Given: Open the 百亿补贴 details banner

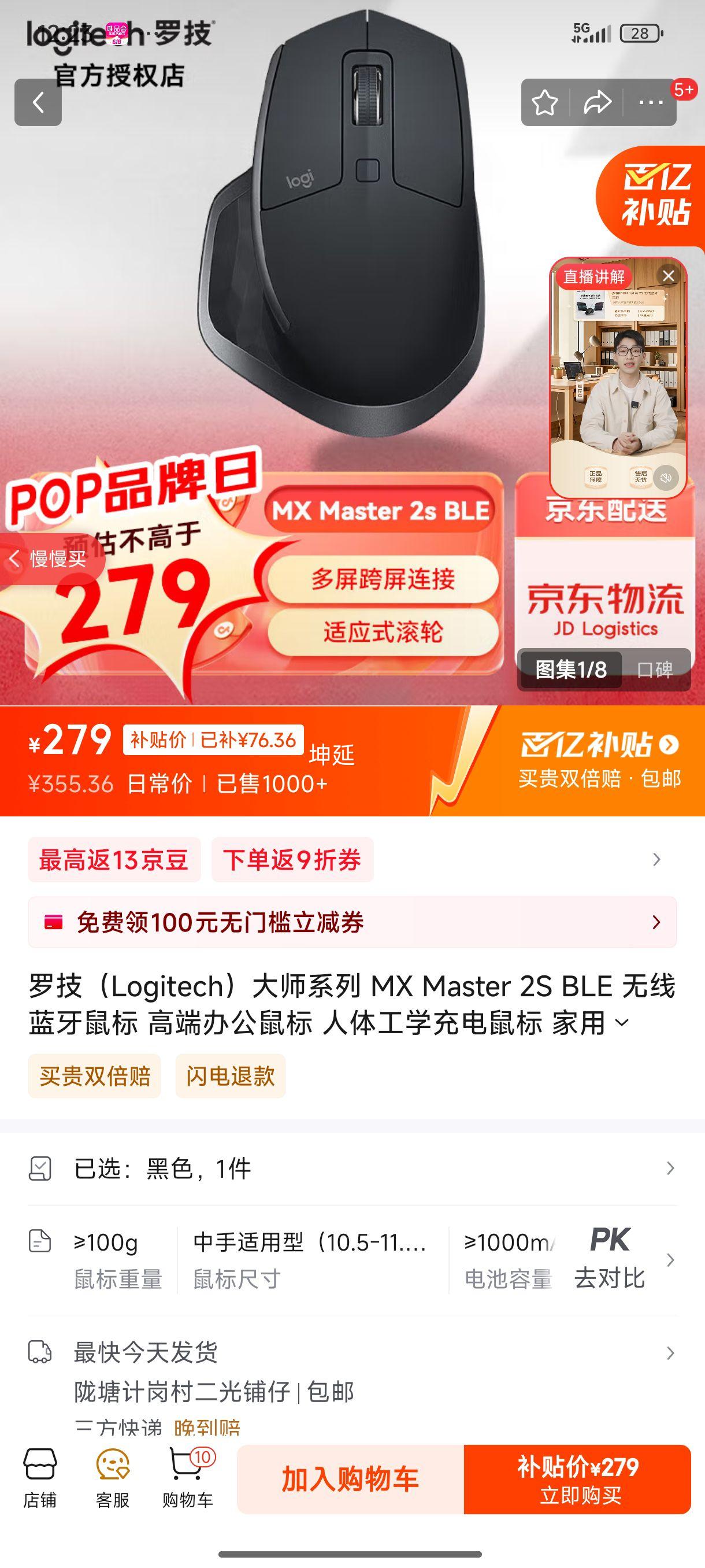Looking at the screenshot, I should (599, 759).
